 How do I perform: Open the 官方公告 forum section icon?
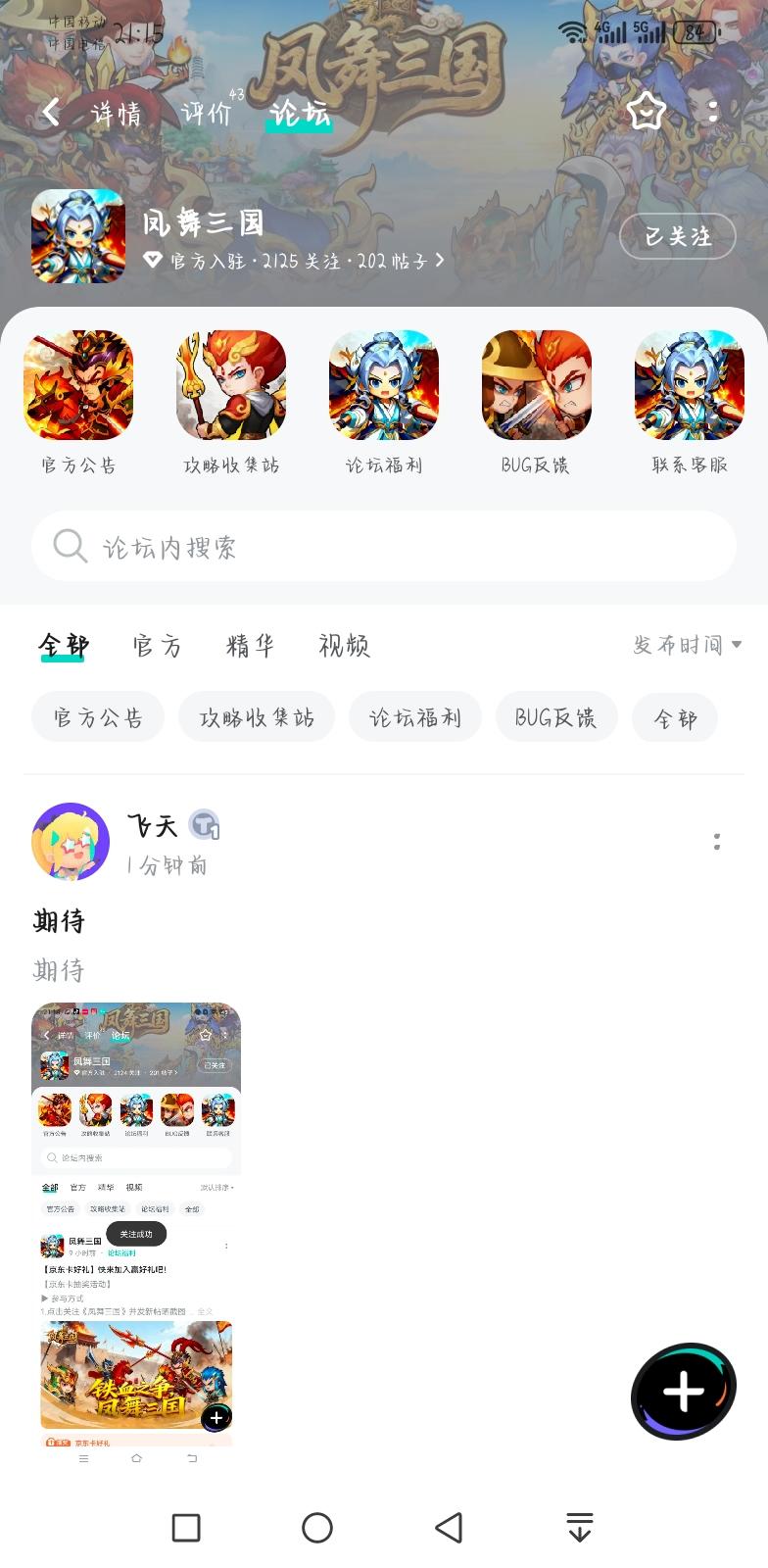click(78, 384)
